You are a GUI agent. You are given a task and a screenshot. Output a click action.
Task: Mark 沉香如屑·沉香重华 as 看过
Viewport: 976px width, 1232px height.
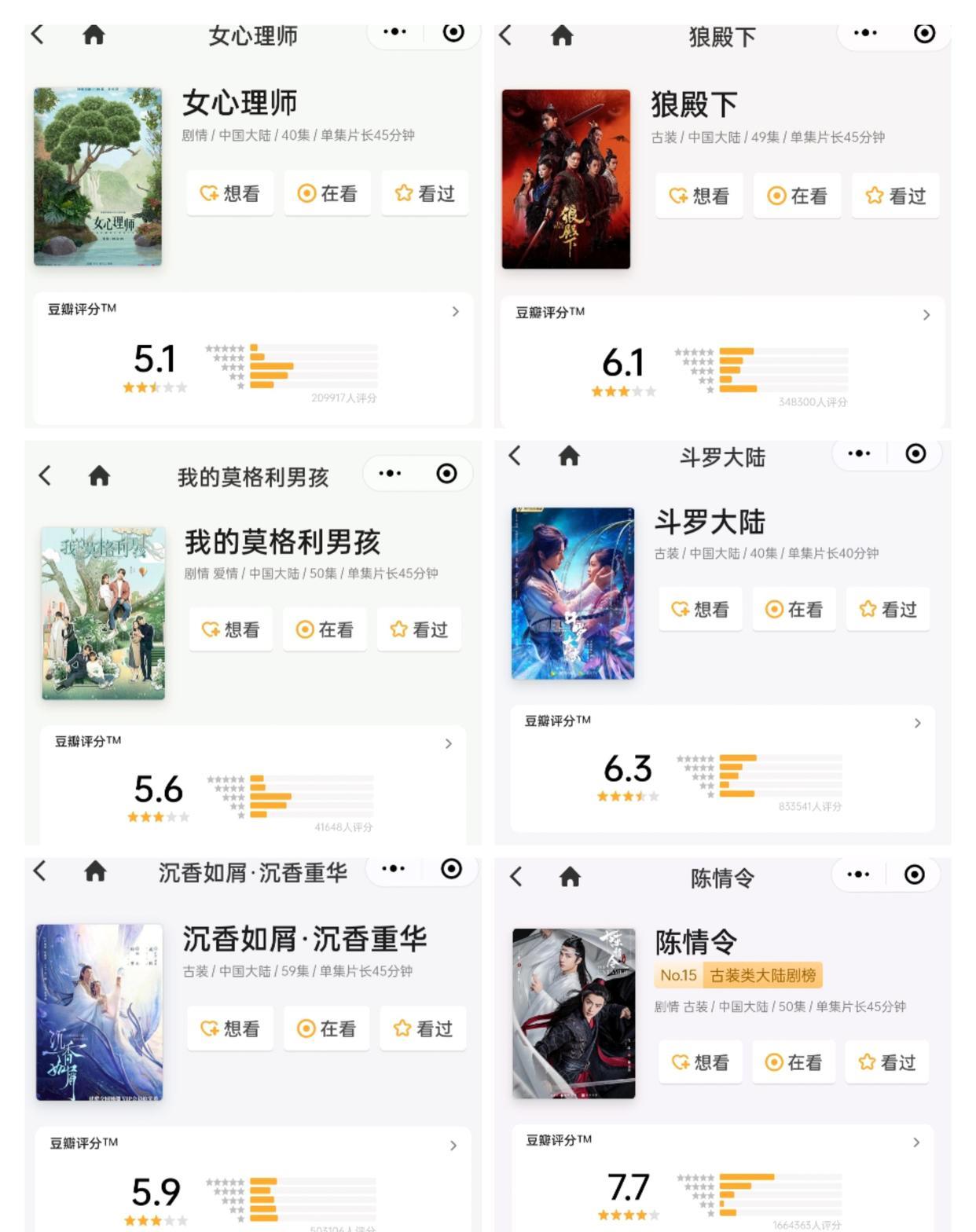click(x=423, y=1028)
